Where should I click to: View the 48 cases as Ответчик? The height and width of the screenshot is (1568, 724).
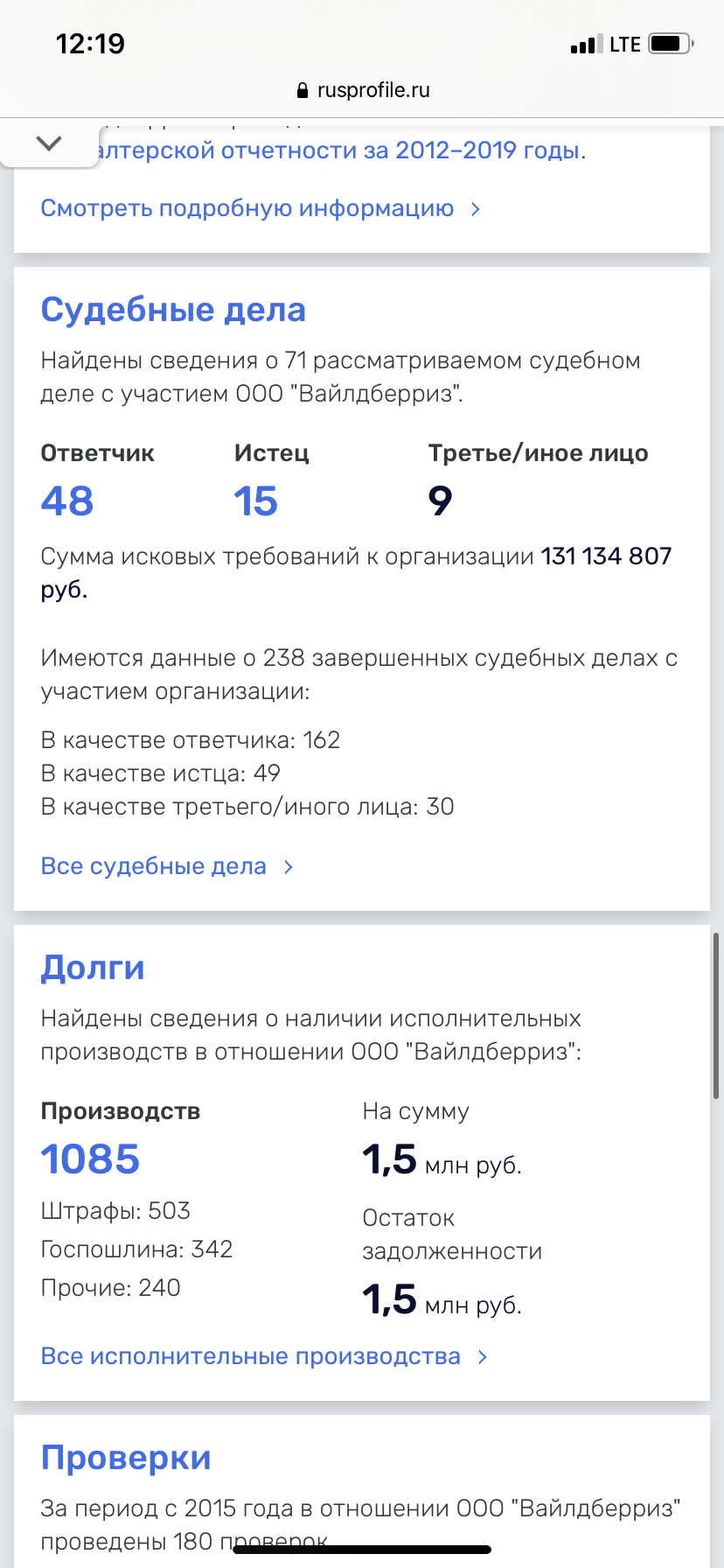67,500
